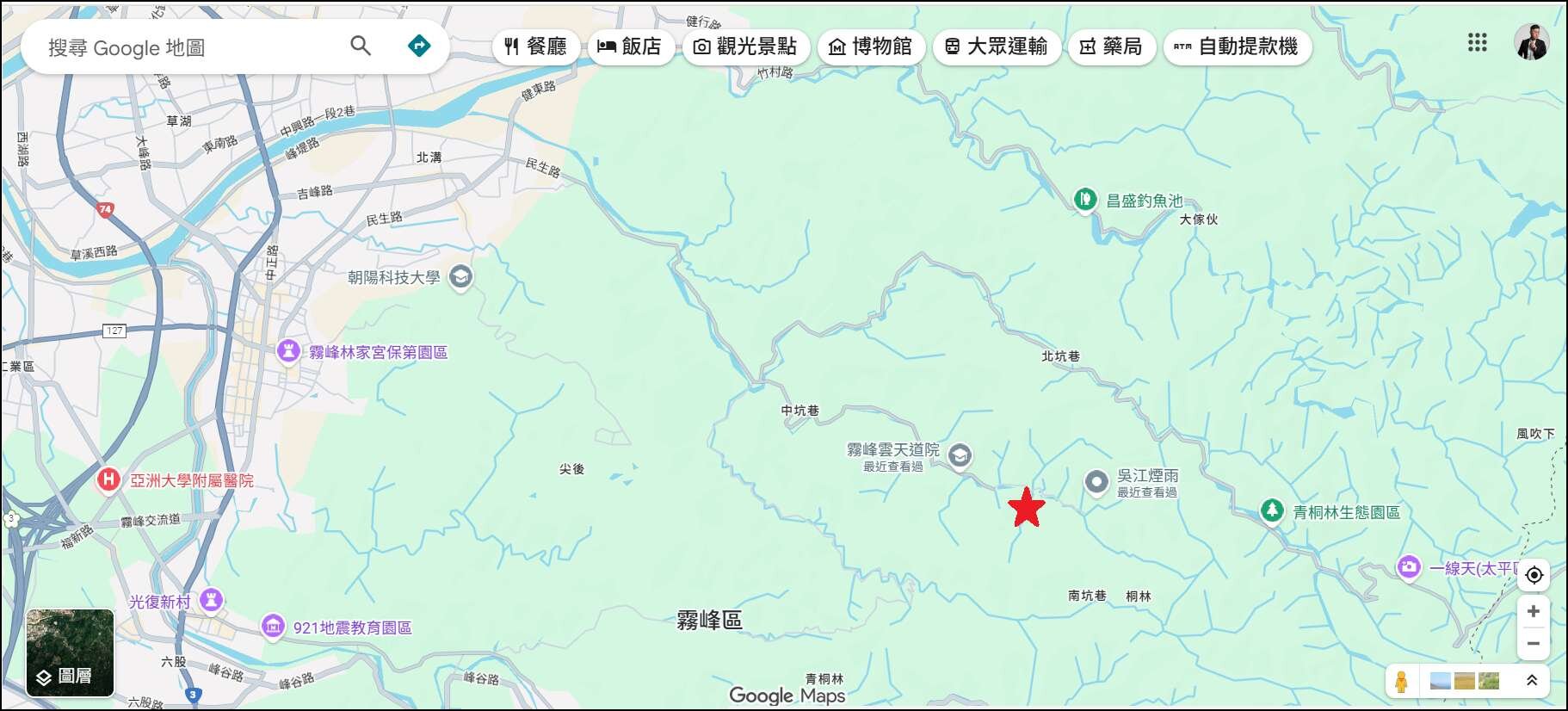Filter by 觀光景點

(745, 46)
